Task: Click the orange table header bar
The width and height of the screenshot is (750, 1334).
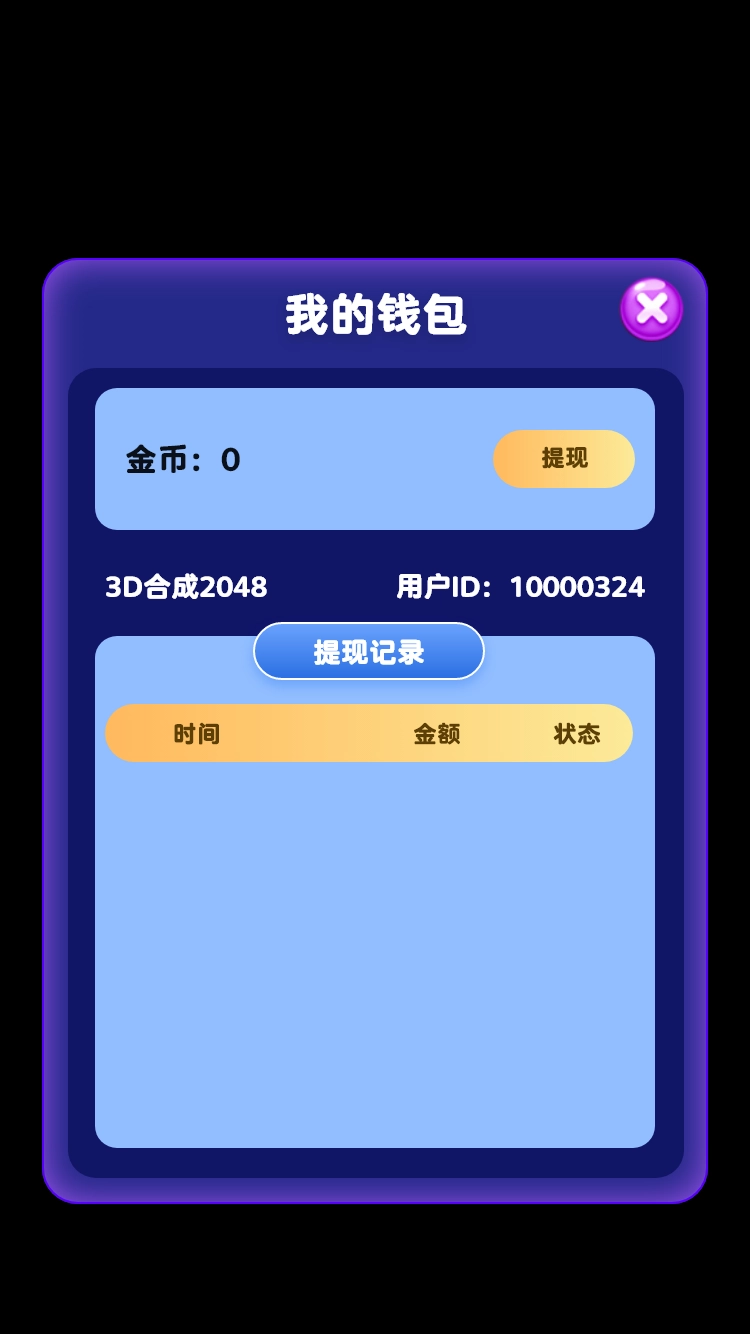Action: [369, 733]
